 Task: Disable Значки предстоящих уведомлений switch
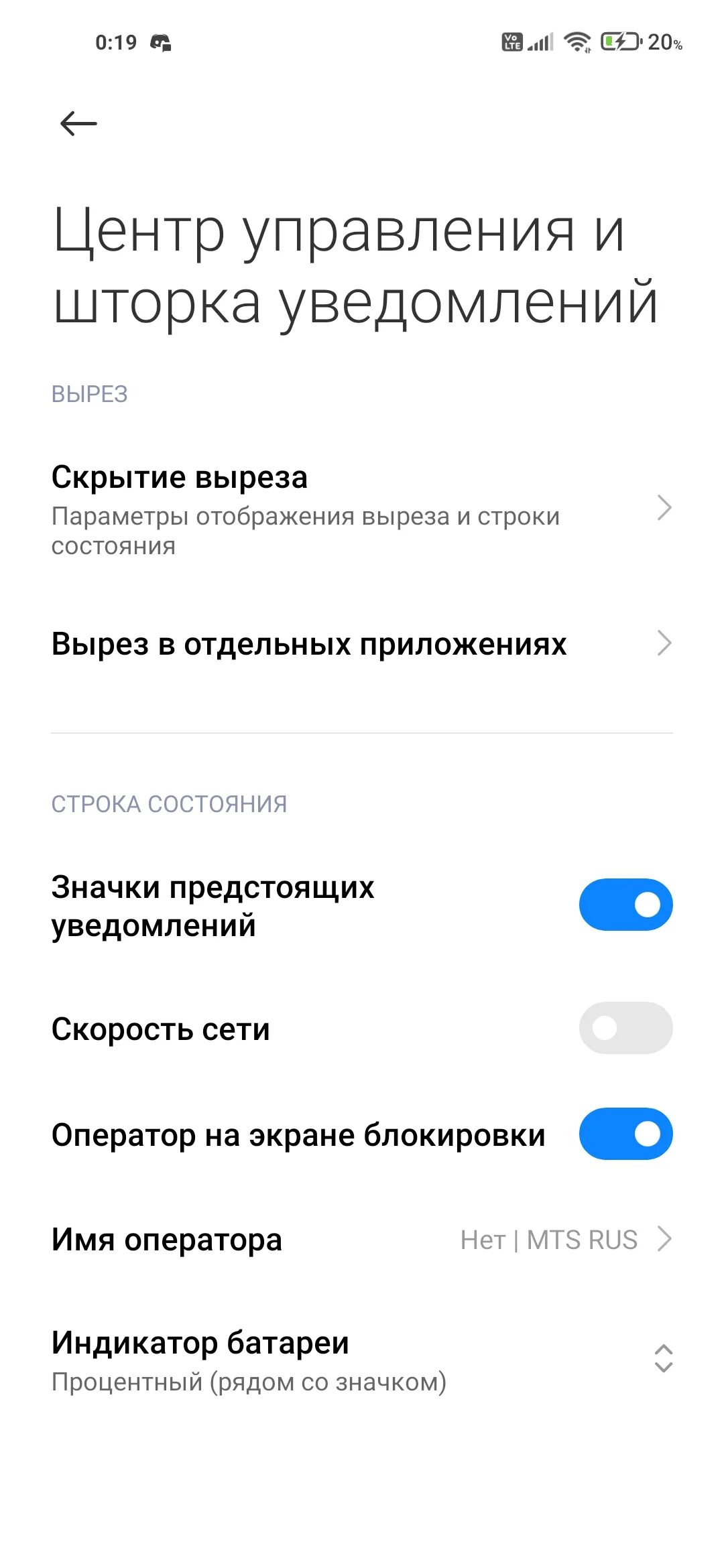click(625, 905)
